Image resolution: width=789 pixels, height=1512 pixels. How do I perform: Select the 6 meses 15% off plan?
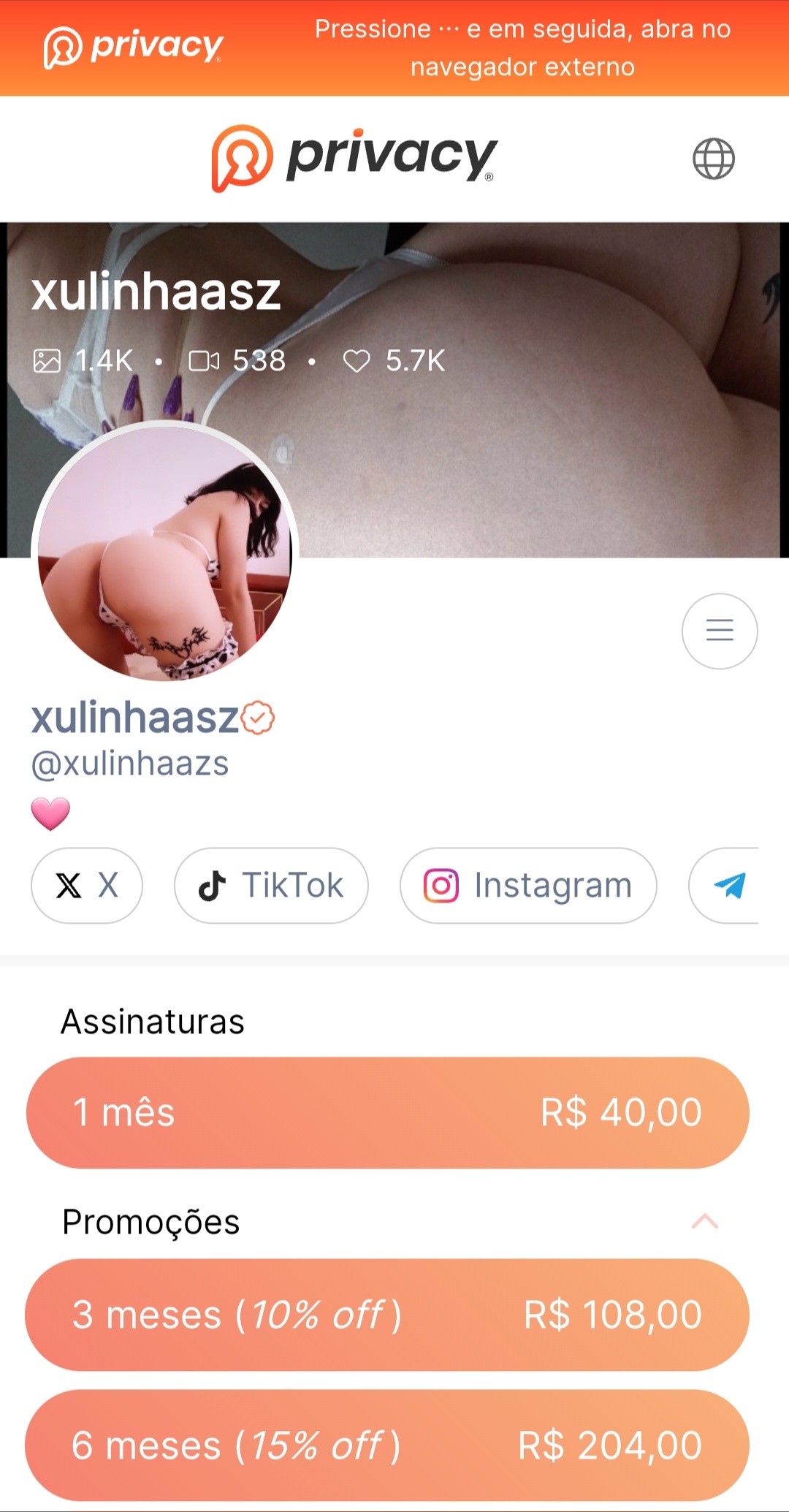pyautogui.click(x=387, y=1445)
